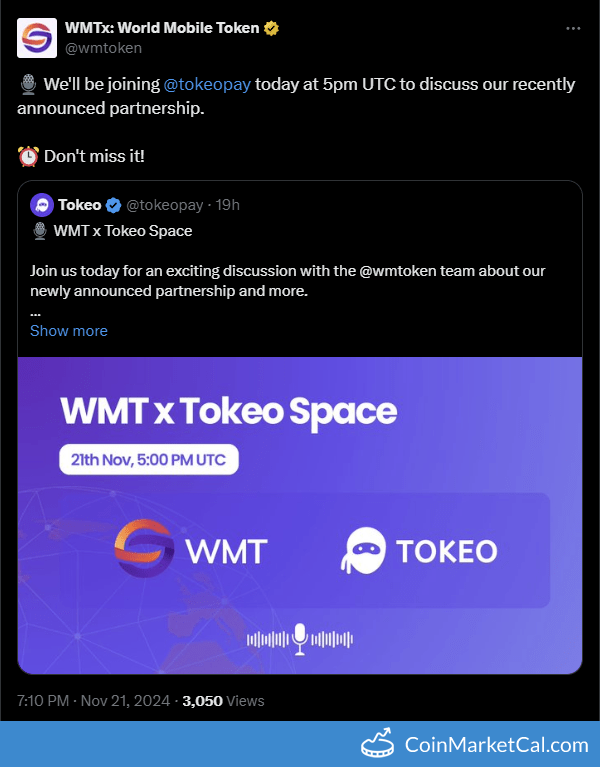Open the WMTx: World Mobile Token account name
Screen dimensions: 600x767
162,28
